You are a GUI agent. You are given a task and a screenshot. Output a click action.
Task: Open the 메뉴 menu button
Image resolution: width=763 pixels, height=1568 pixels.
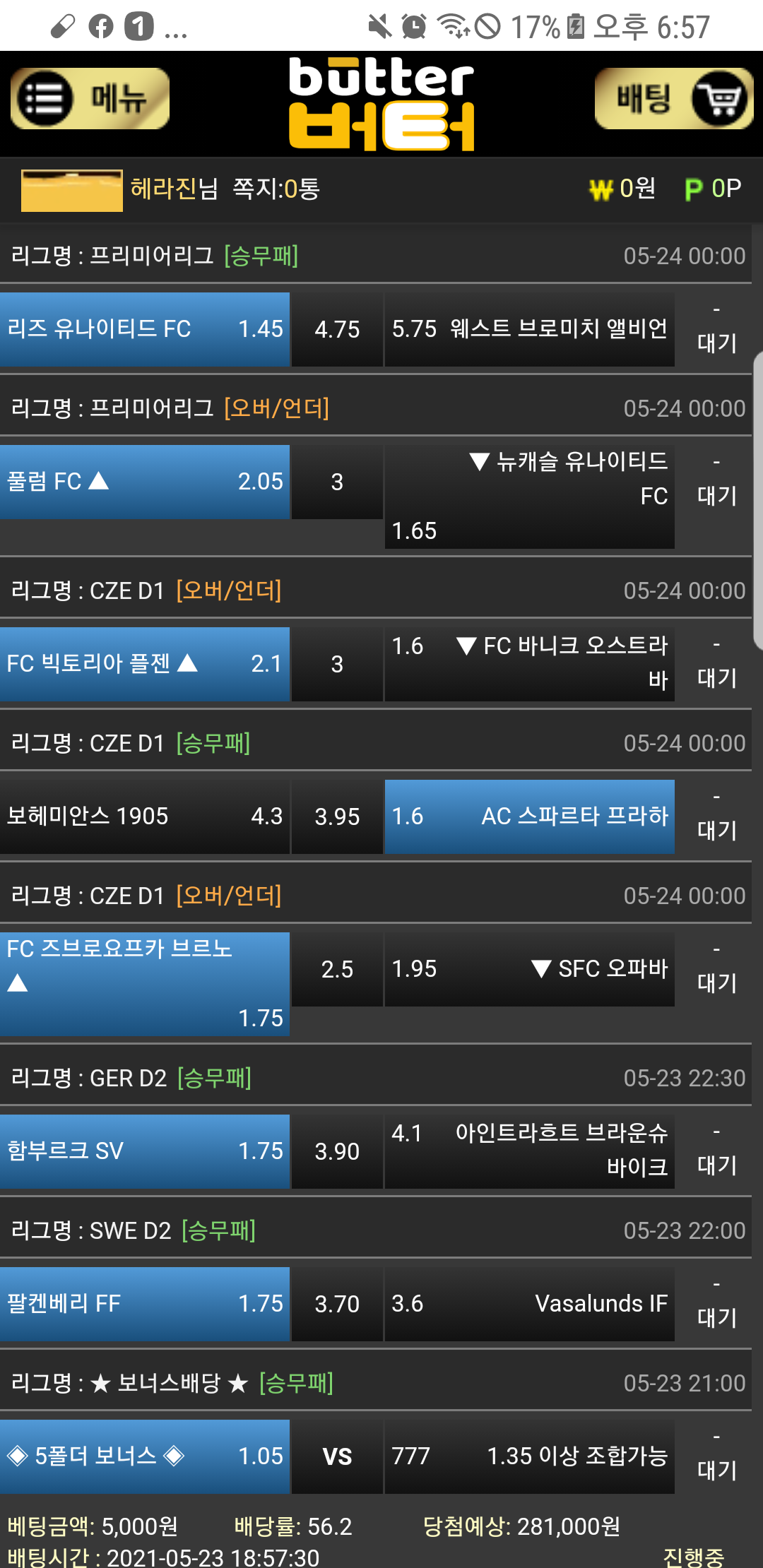pyautogui.click(x=90, y=99)
